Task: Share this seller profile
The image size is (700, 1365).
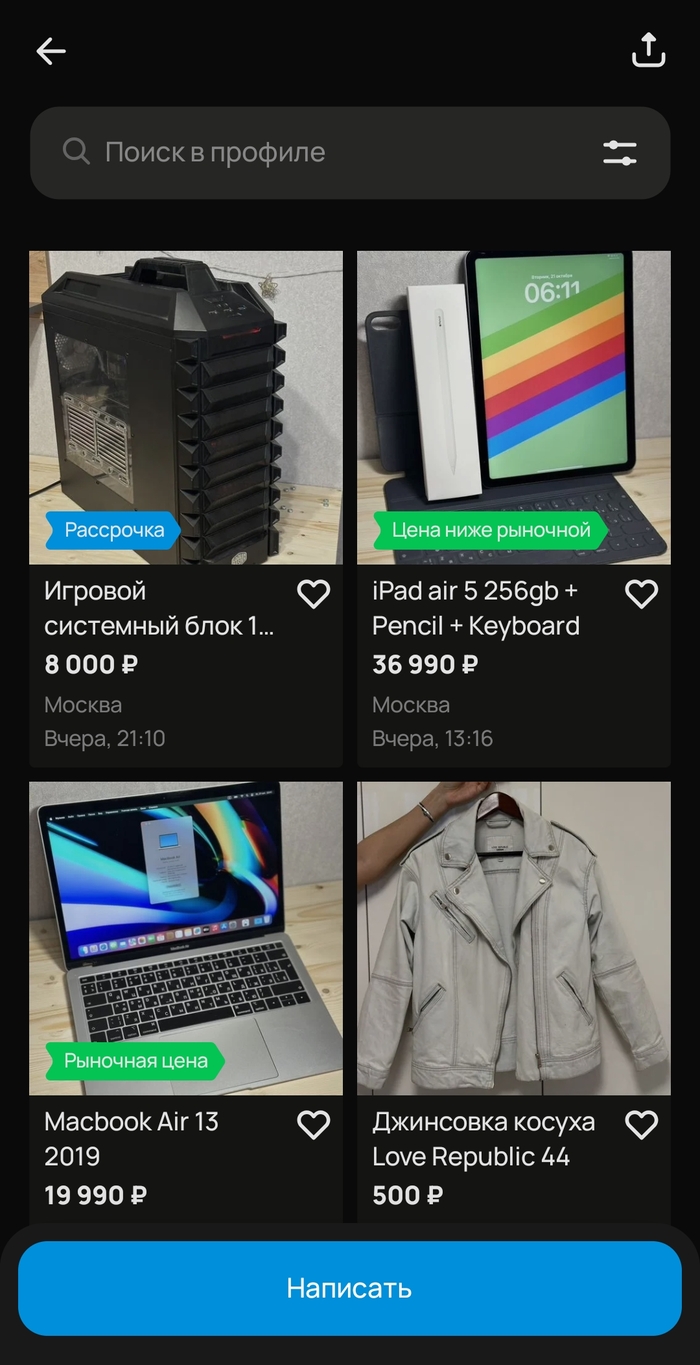Action: [648, 50]
